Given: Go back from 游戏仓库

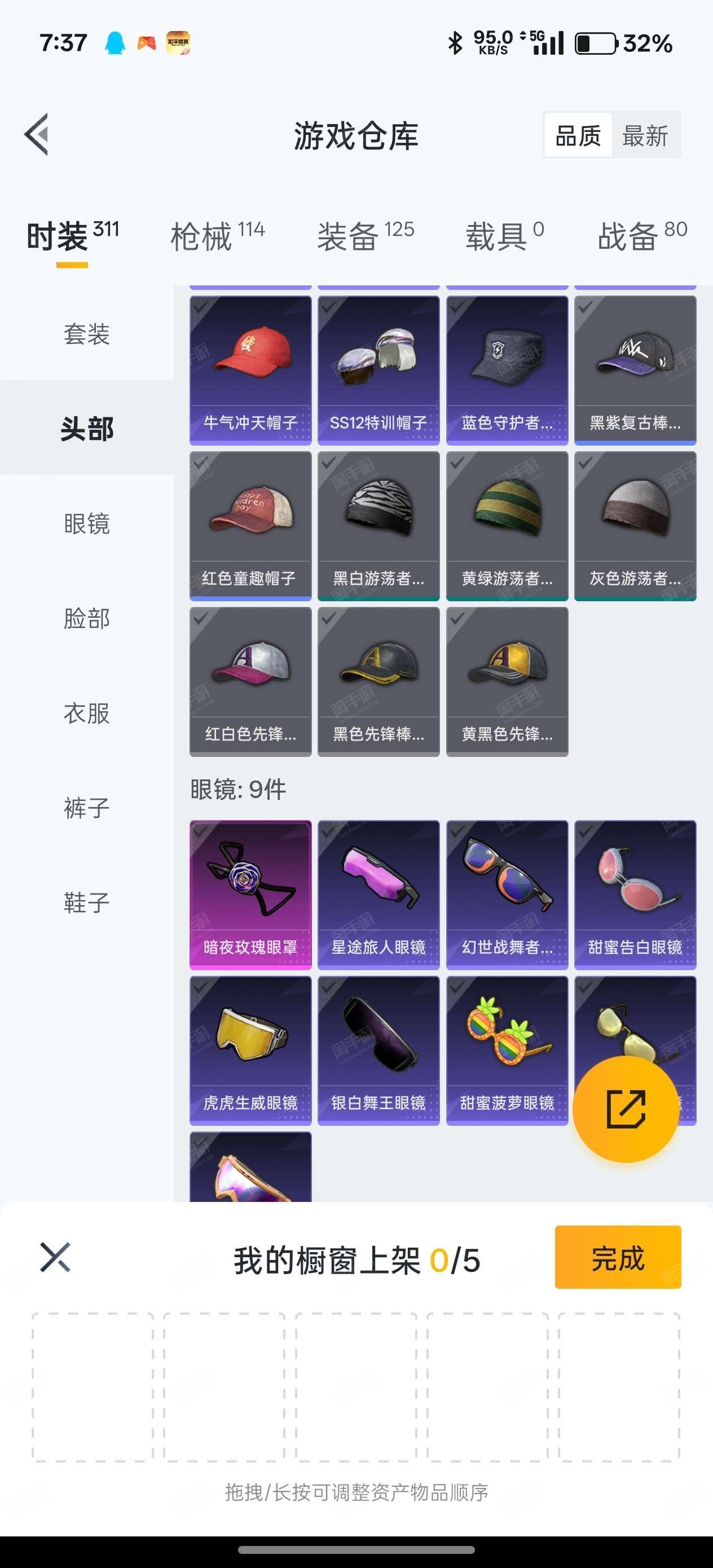Looking at the screenshot, I should (x=37, y=135).
